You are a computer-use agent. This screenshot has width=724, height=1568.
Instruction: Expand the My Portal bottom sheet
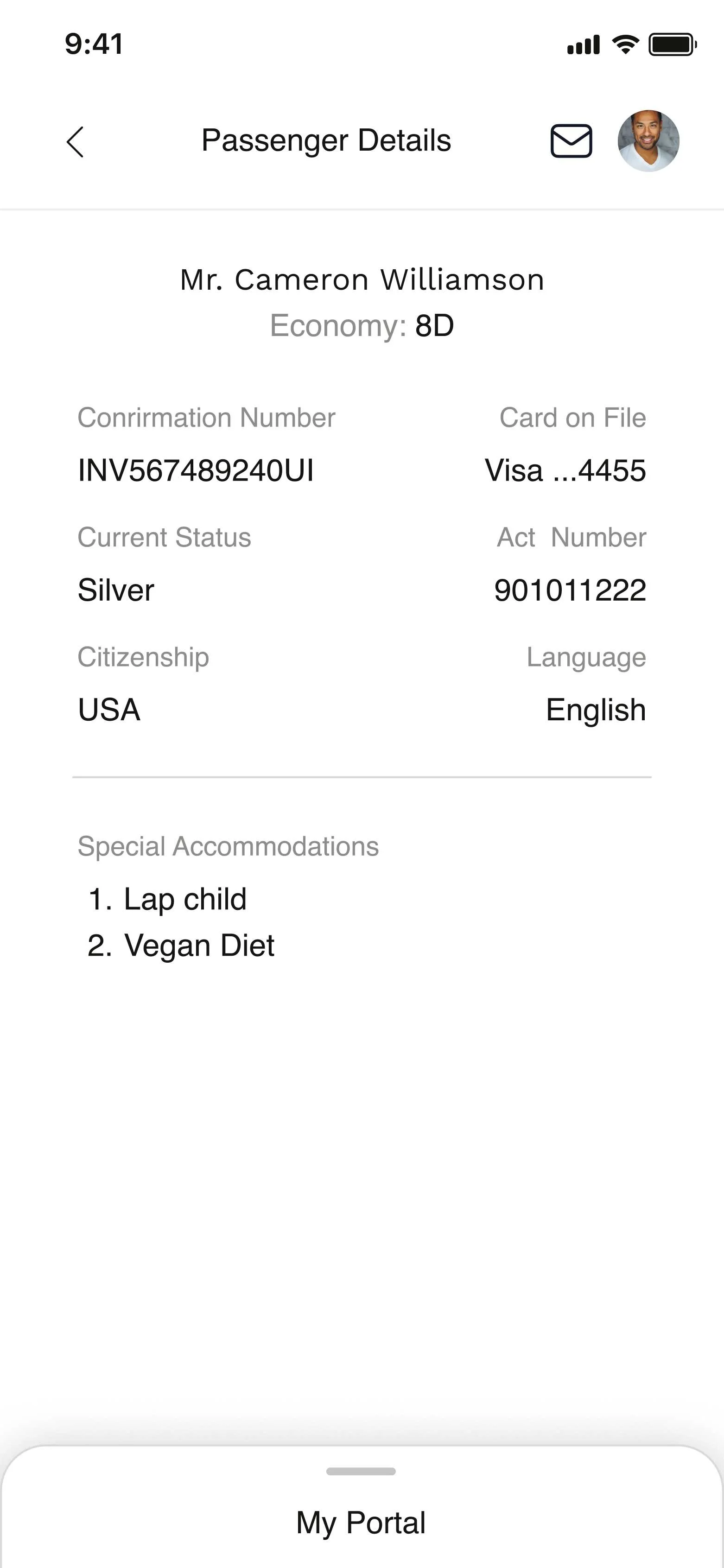point(361,1471)
